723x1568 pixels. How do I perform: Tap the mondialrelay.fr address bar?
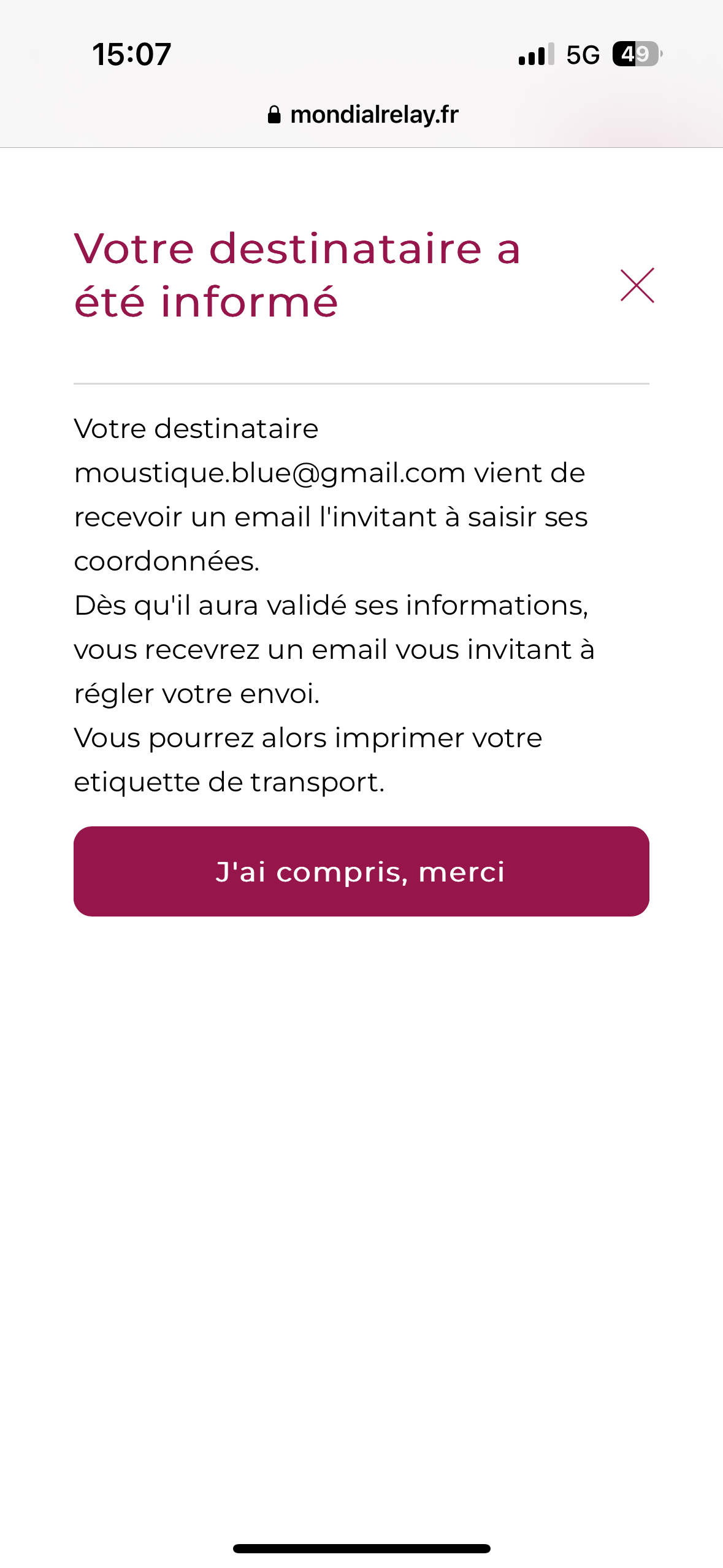pyautogui.click(x=362, y=115)
